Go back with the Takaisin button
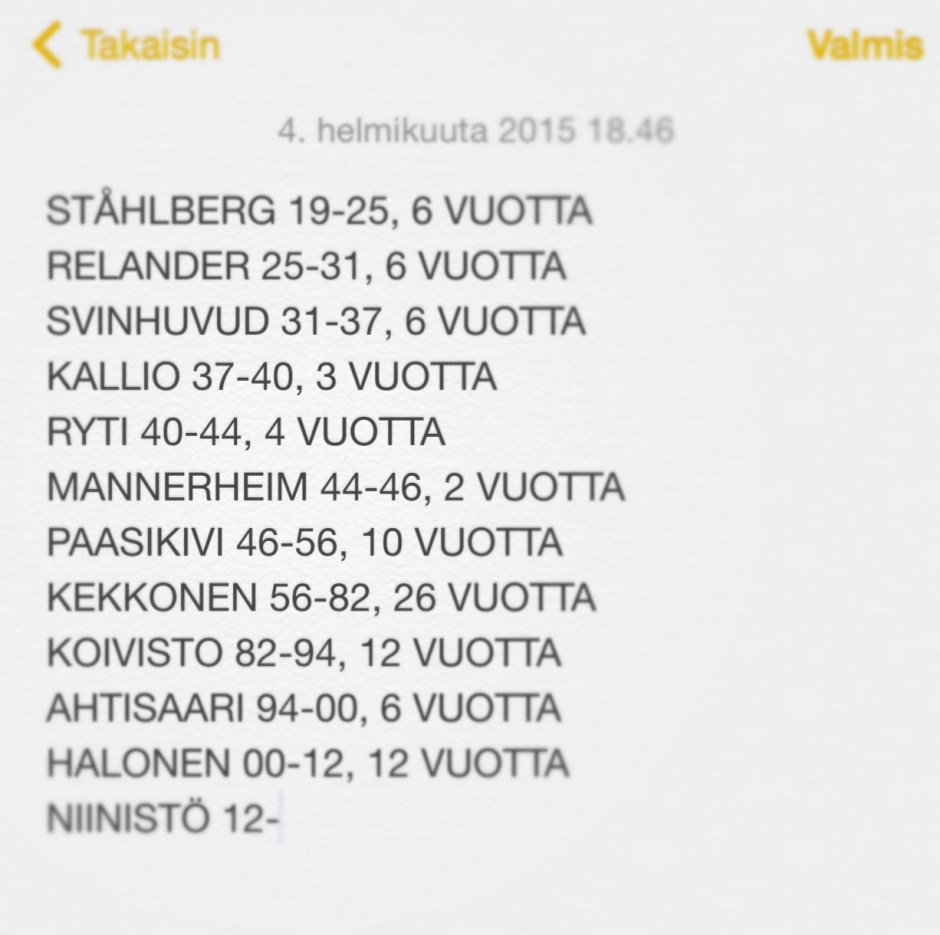The width and height of the screenshot is (940, 935). 126,46
